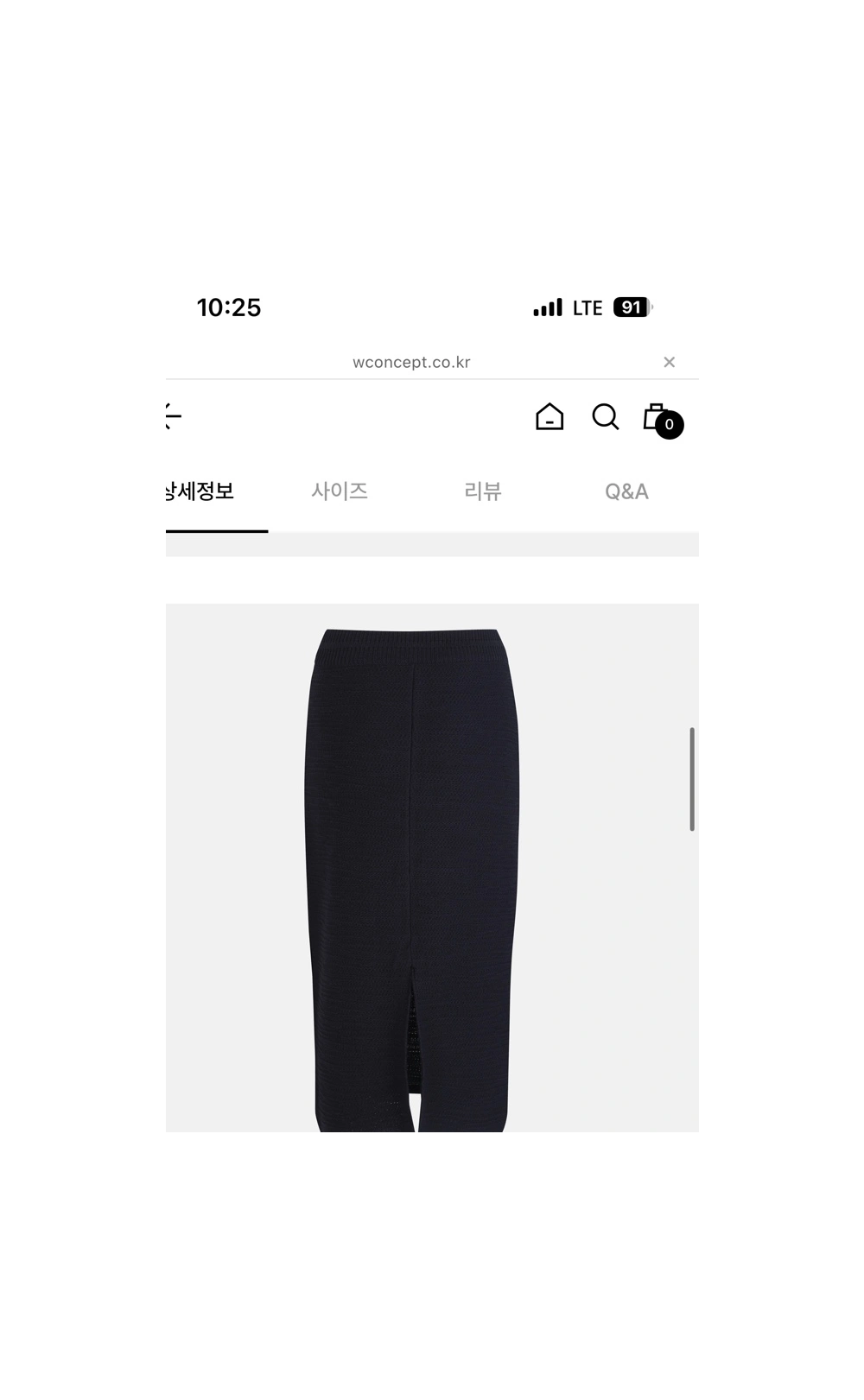Select the 상세정보 tab
864x1400 pixels.
coord(201,491)
